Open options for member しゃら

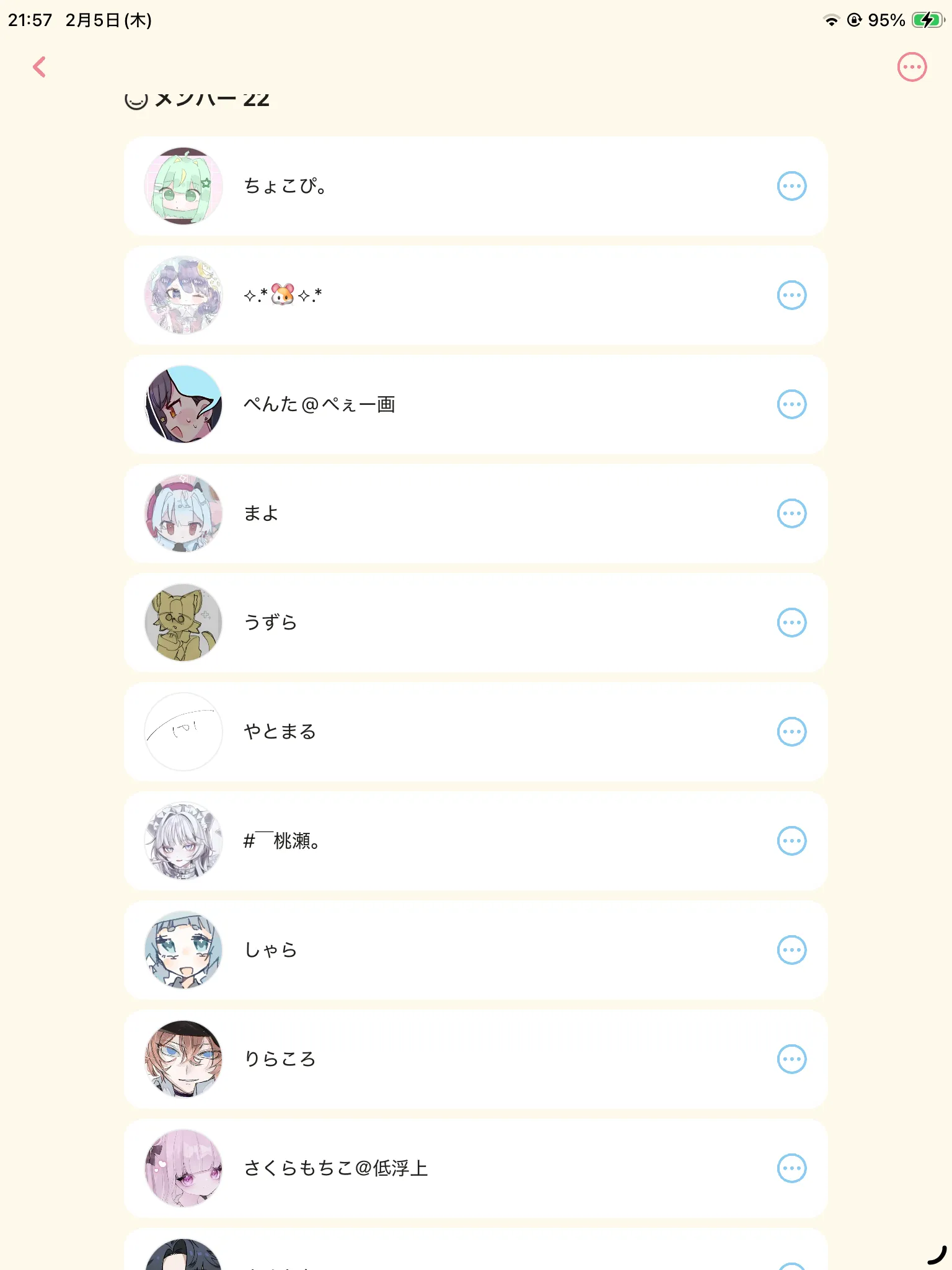[791, 950]
